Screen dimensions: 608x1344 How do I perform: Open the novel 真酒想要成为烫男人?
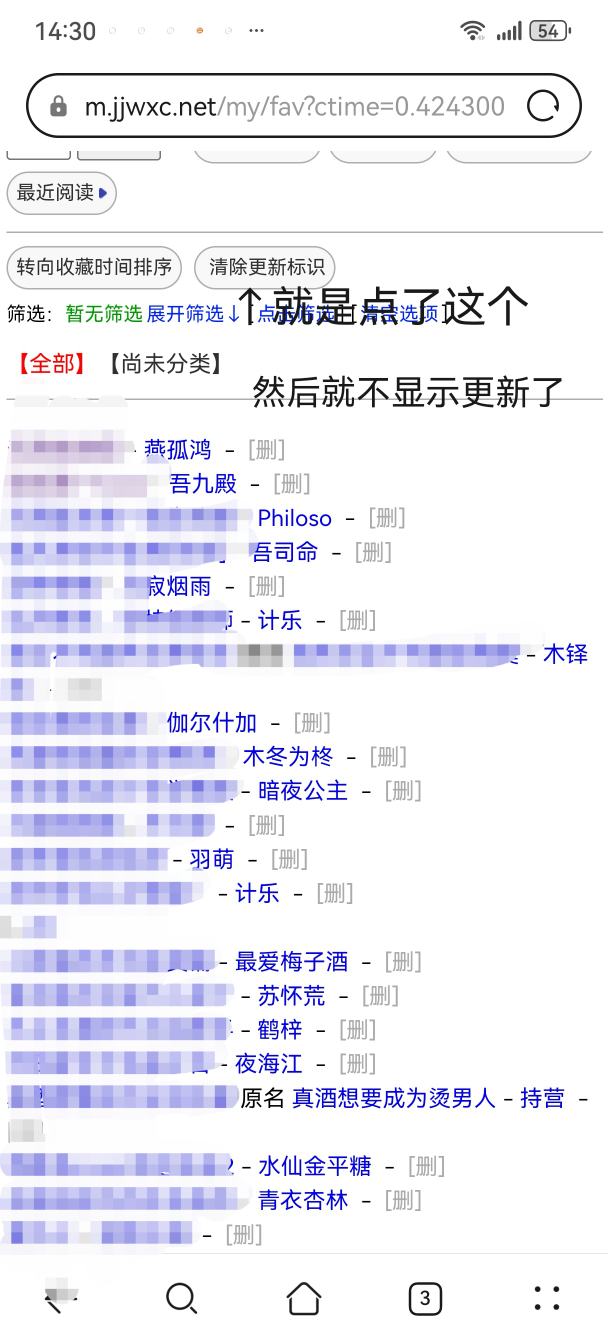(393, 1098)
